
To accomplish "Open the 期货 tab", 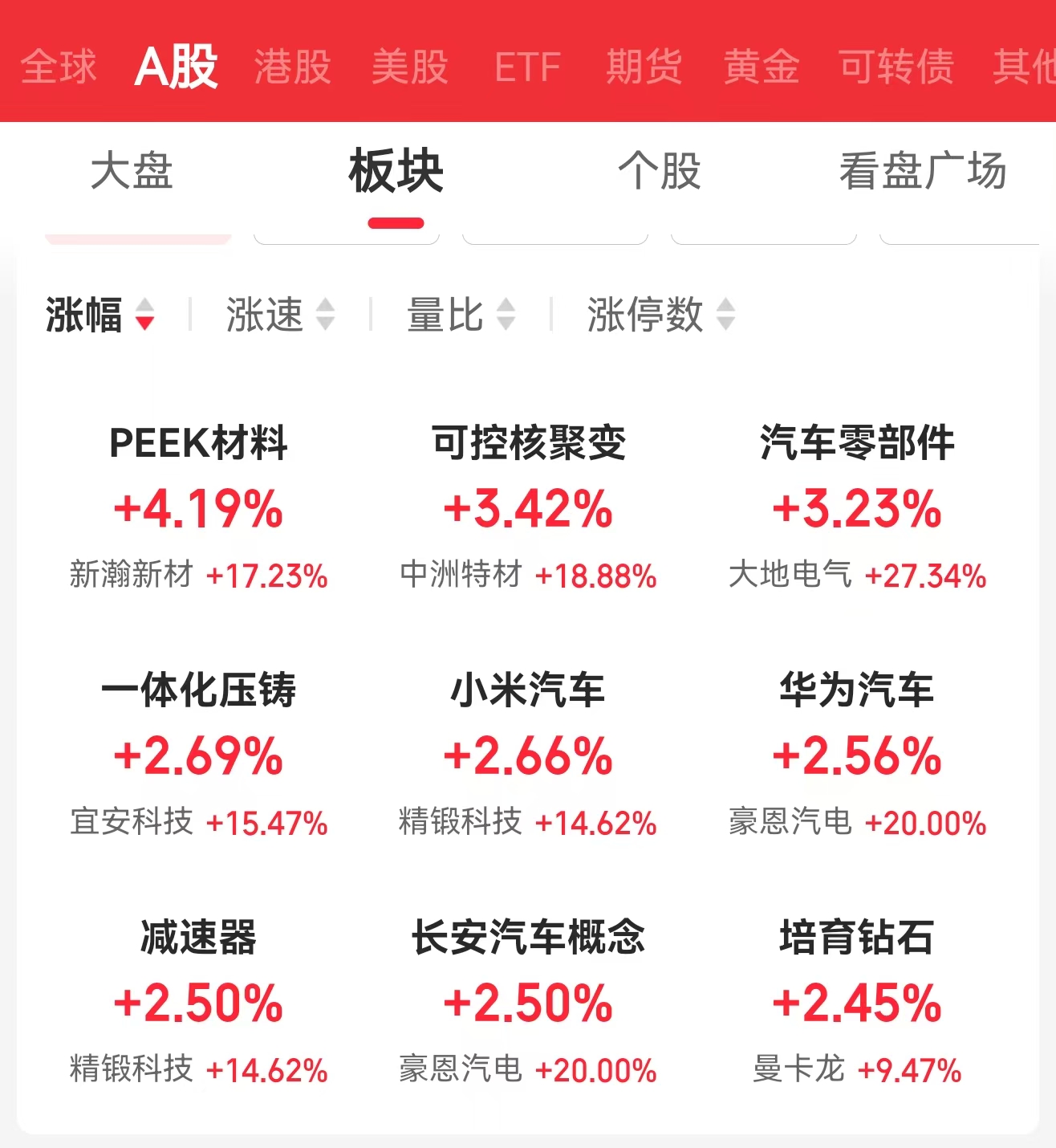I will (644, 66).
